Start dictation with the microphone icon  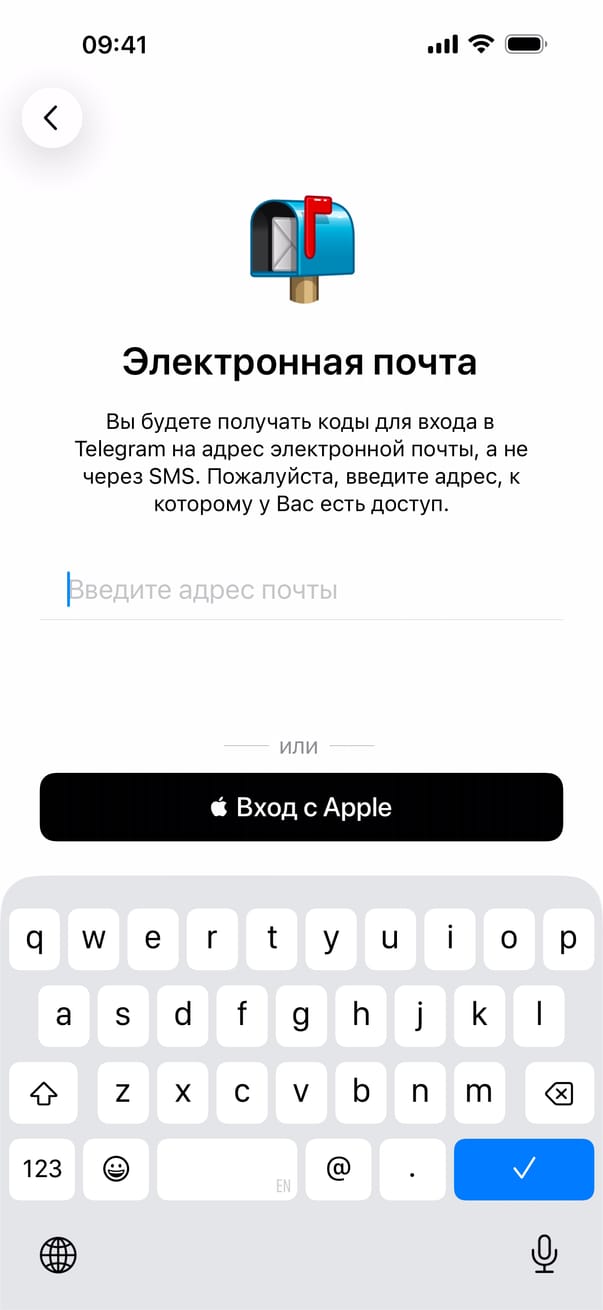point(544,1253)
